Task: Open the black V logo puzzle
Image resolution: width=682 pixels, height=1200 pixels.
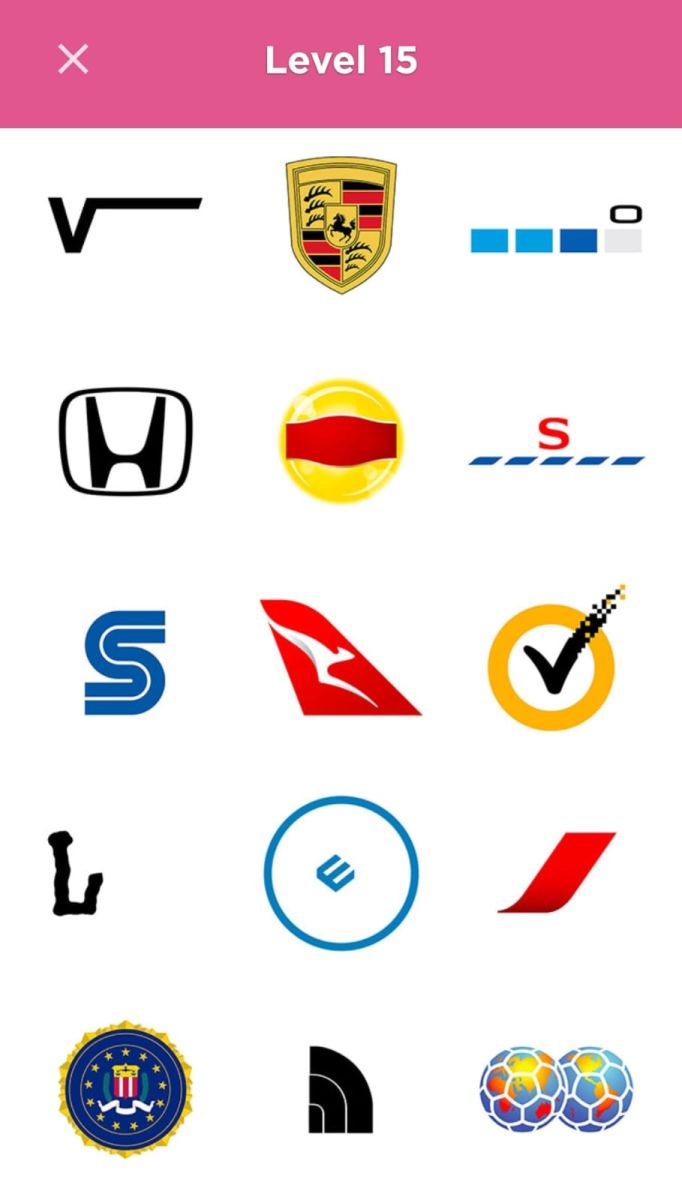Action: (125, 225)
